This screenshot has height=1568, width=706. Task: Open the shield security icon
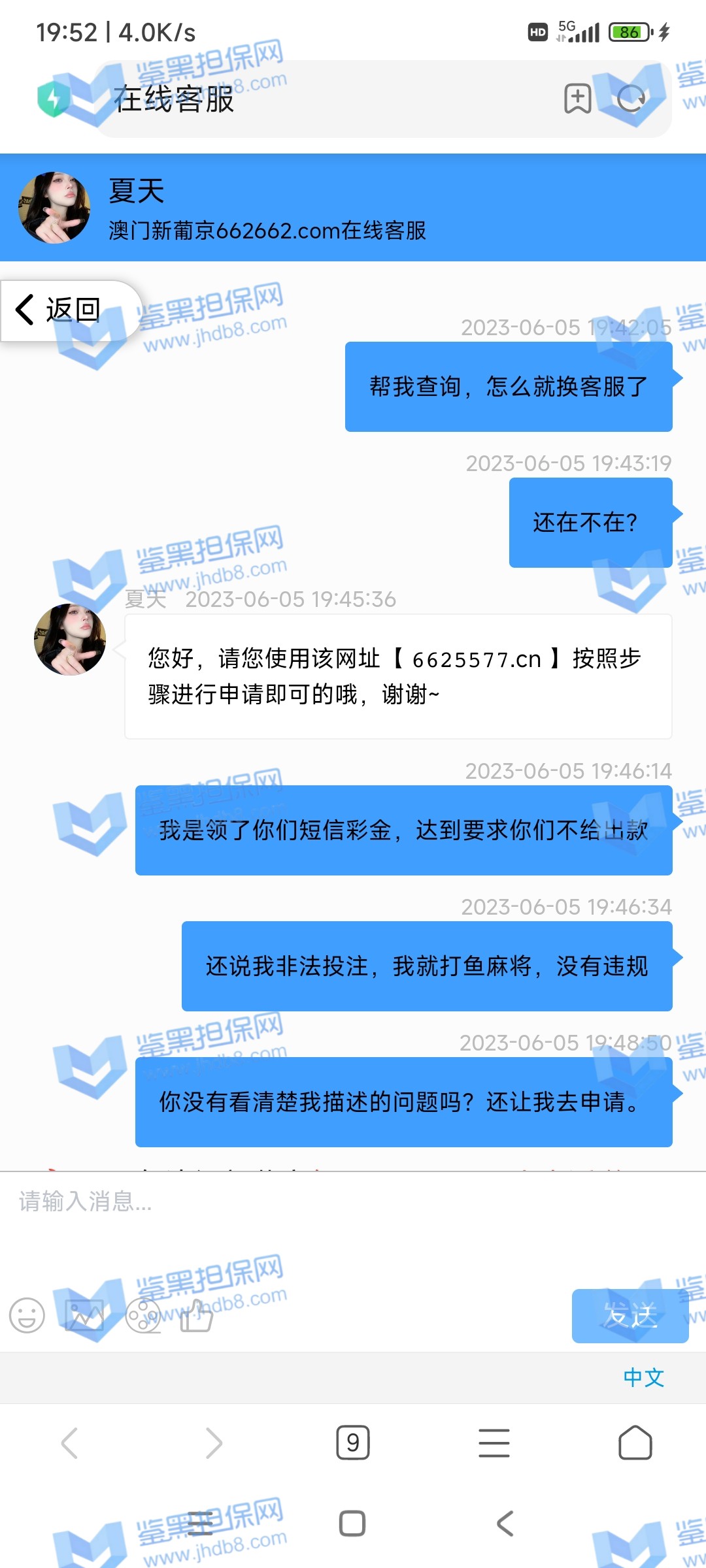coord(54,99)
